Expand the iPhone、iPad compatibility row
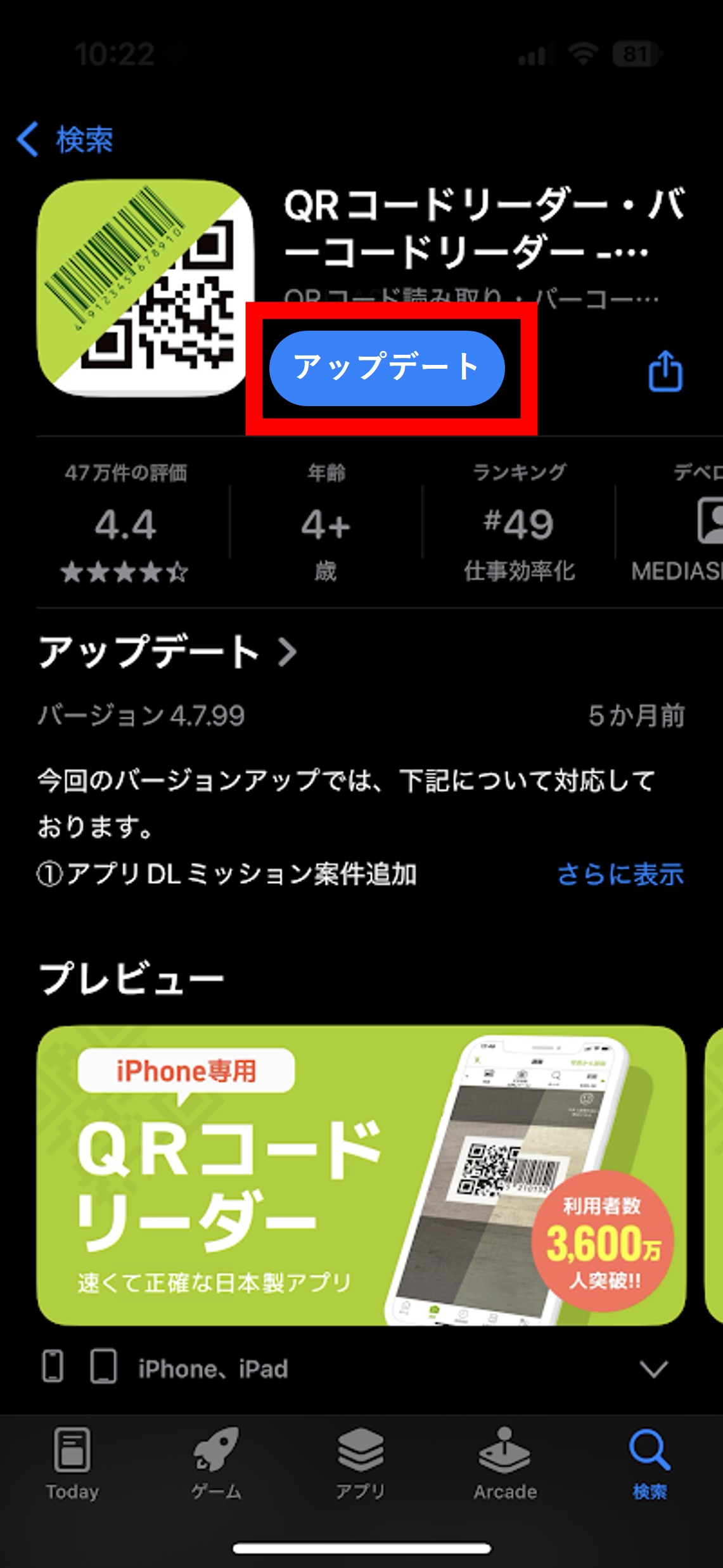Screen dimensions: 723x1568 [x=653, y=1369]
